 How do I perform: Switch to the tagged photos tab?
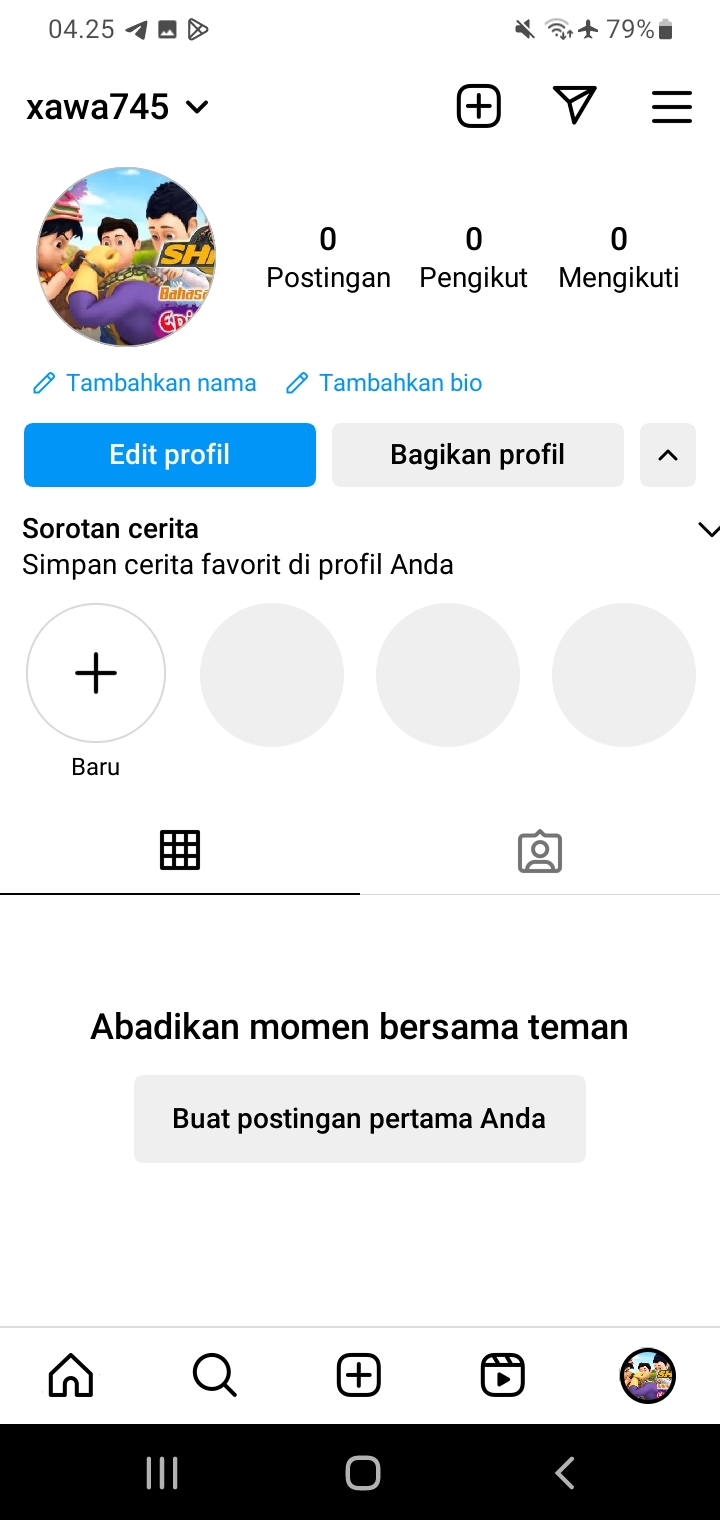click(x=540, y=852)
